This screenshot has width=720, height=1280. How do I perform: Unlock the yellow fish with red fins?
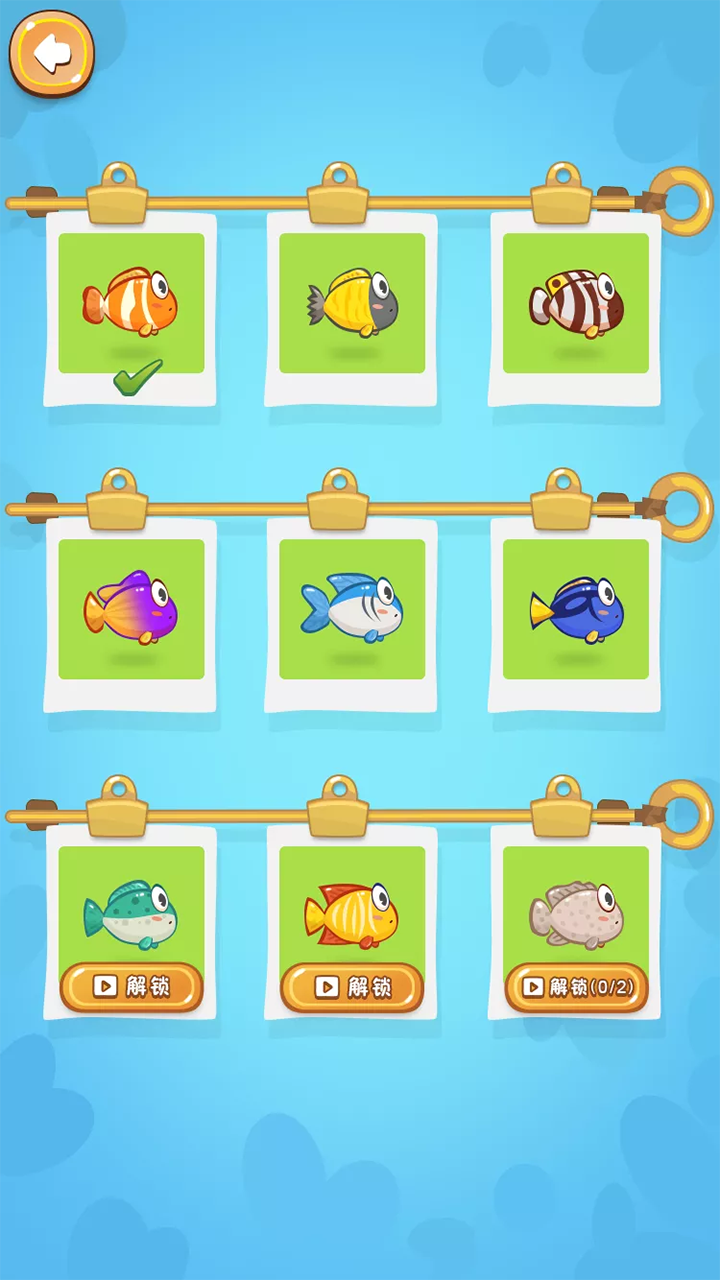[352, 987]
